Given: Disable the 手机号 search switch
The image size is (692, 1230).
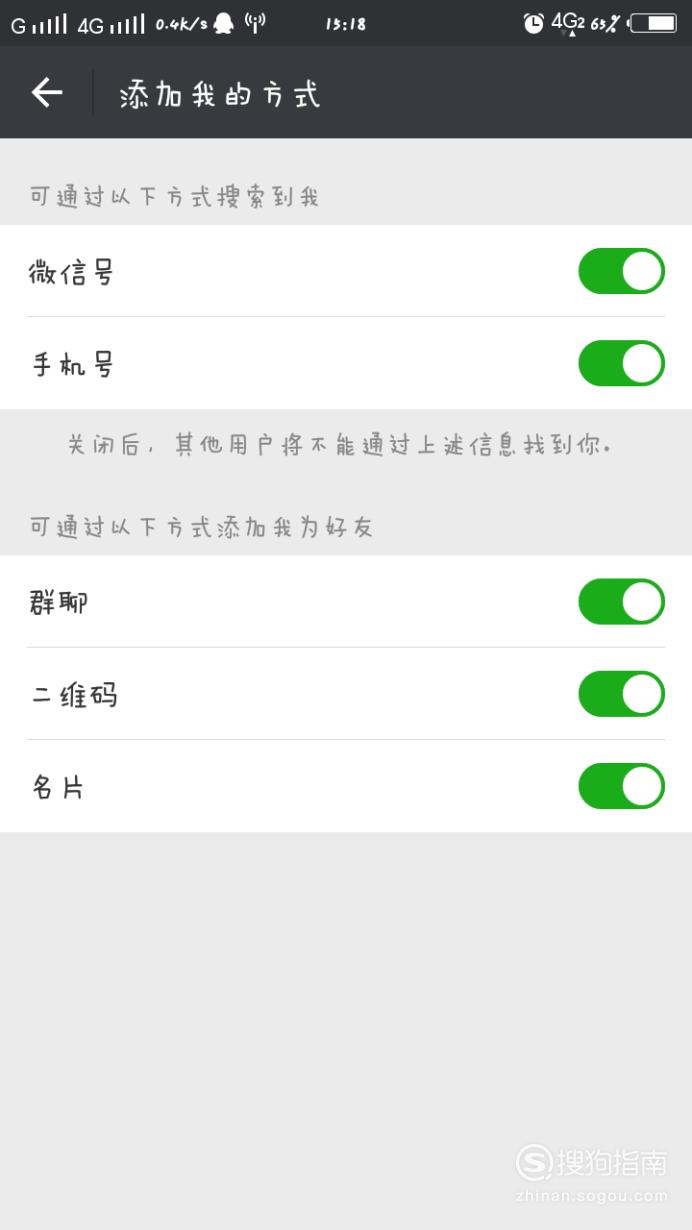Looking at the screenshot, I should click(621, 363).
